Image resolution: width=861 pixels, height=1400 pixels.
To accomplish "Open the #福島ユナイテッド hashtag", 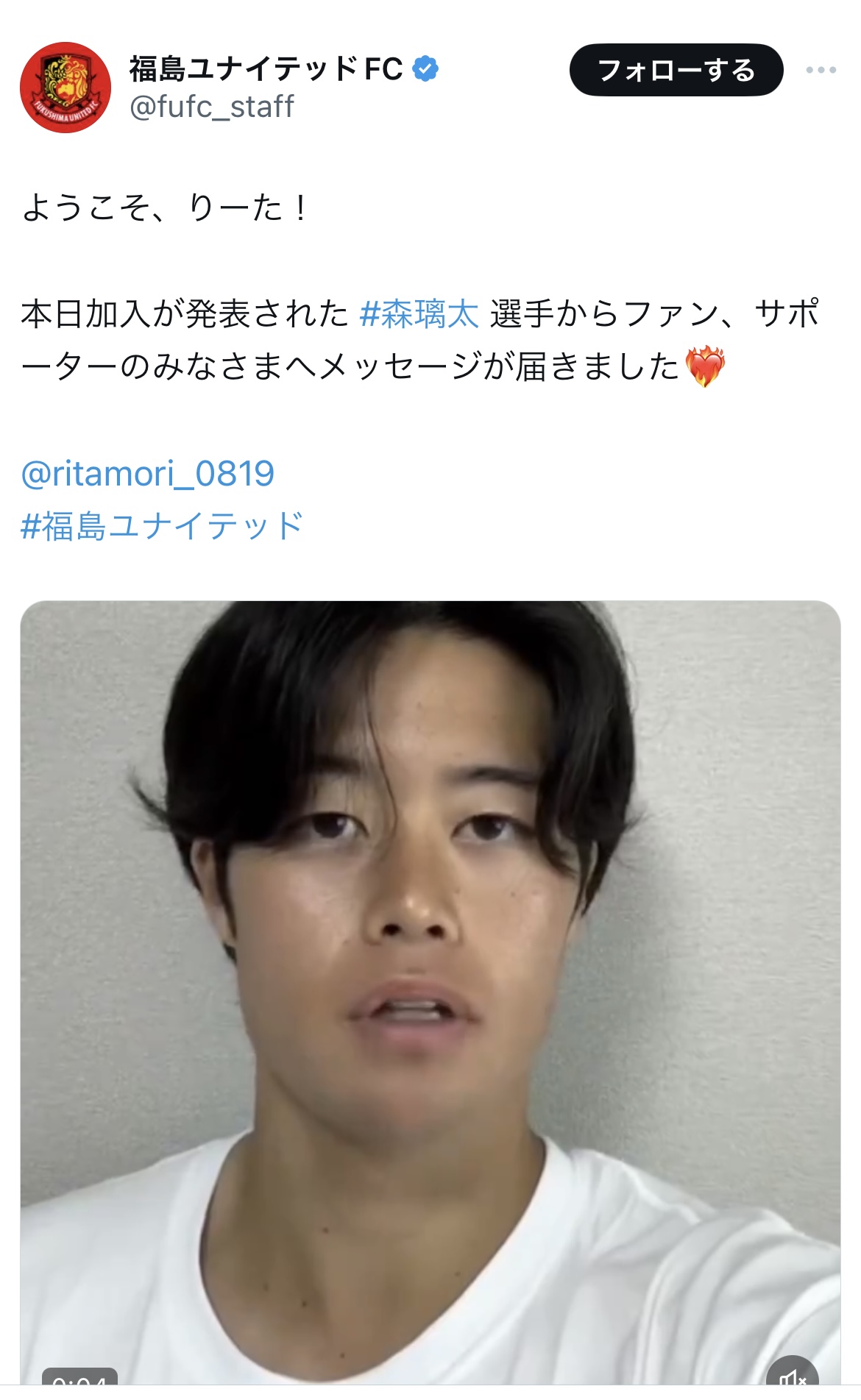I will click(162, 527).
